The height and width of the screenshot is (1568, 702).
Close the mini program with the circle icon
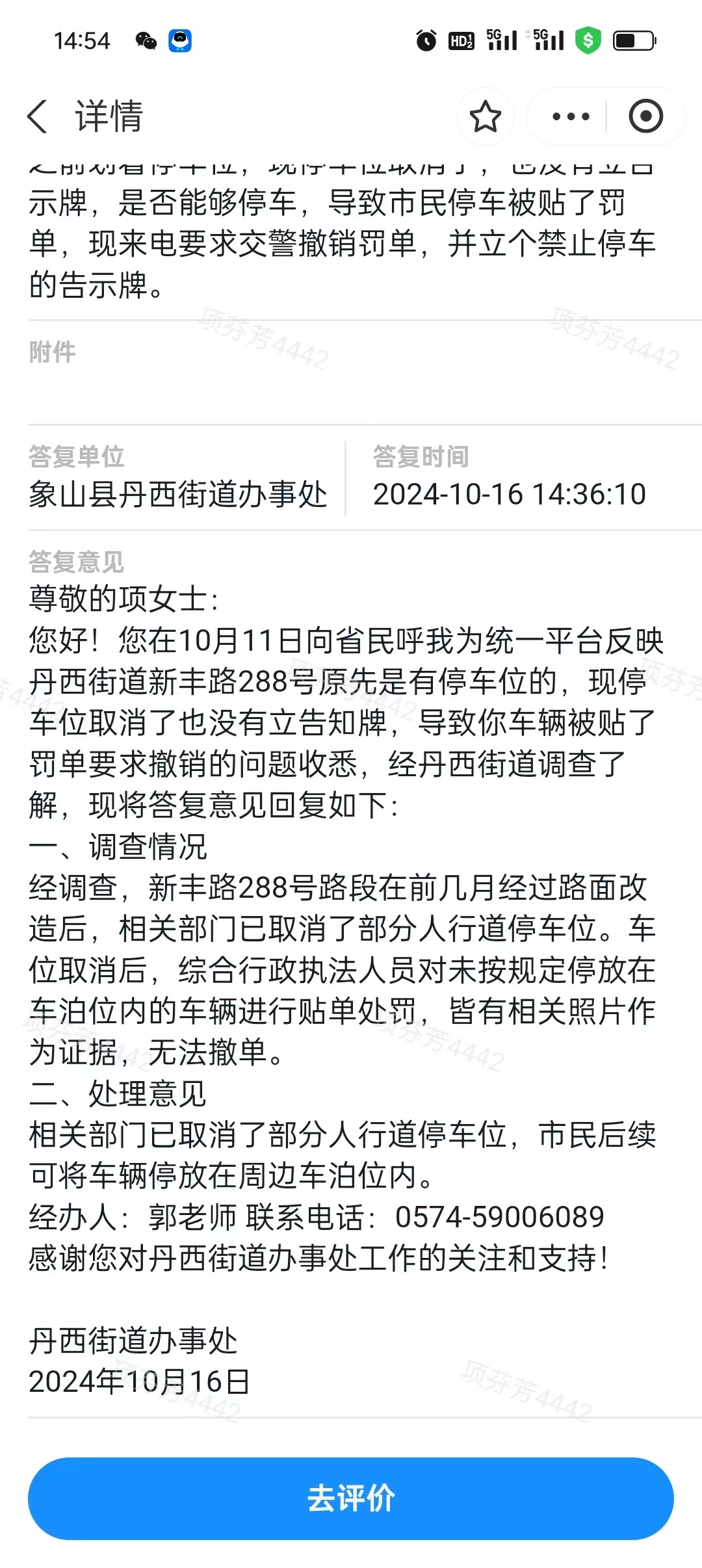(645, 117)
